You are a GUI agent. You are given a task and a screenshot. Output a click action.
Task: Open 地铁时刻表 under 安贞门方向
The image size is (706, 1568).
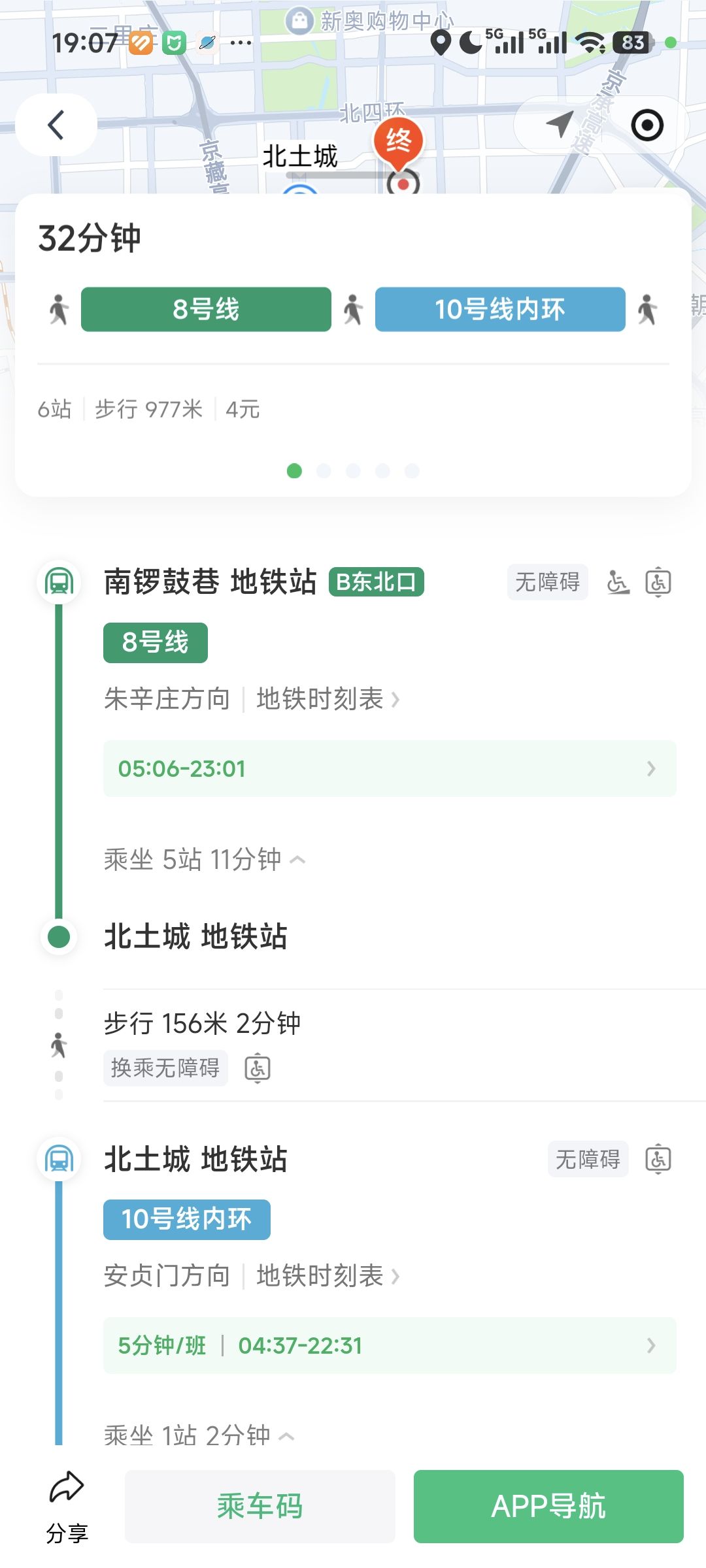click(x=328, y=1275)
